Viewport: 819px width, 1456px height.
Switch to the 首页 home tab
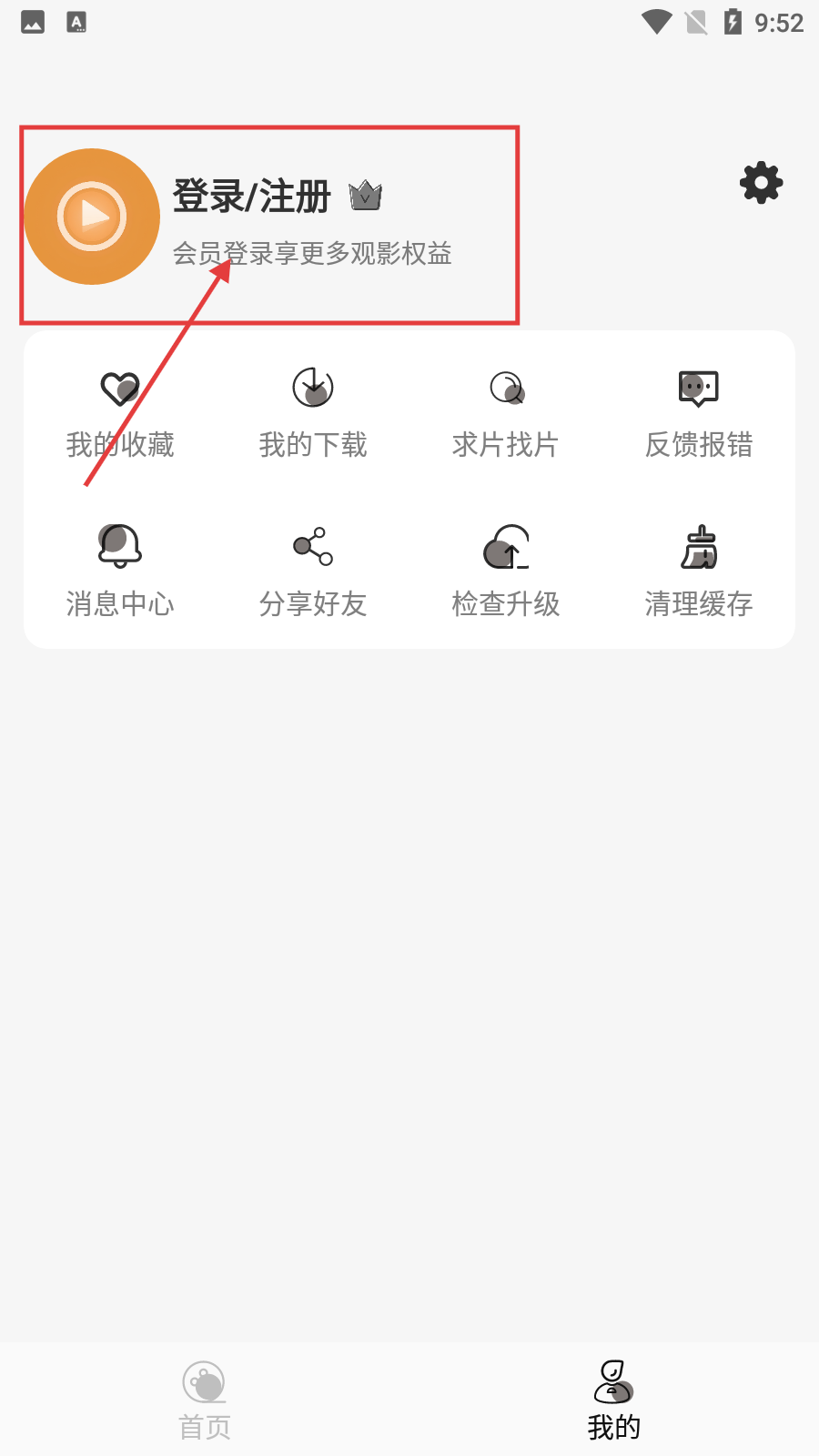point(205,1400)
